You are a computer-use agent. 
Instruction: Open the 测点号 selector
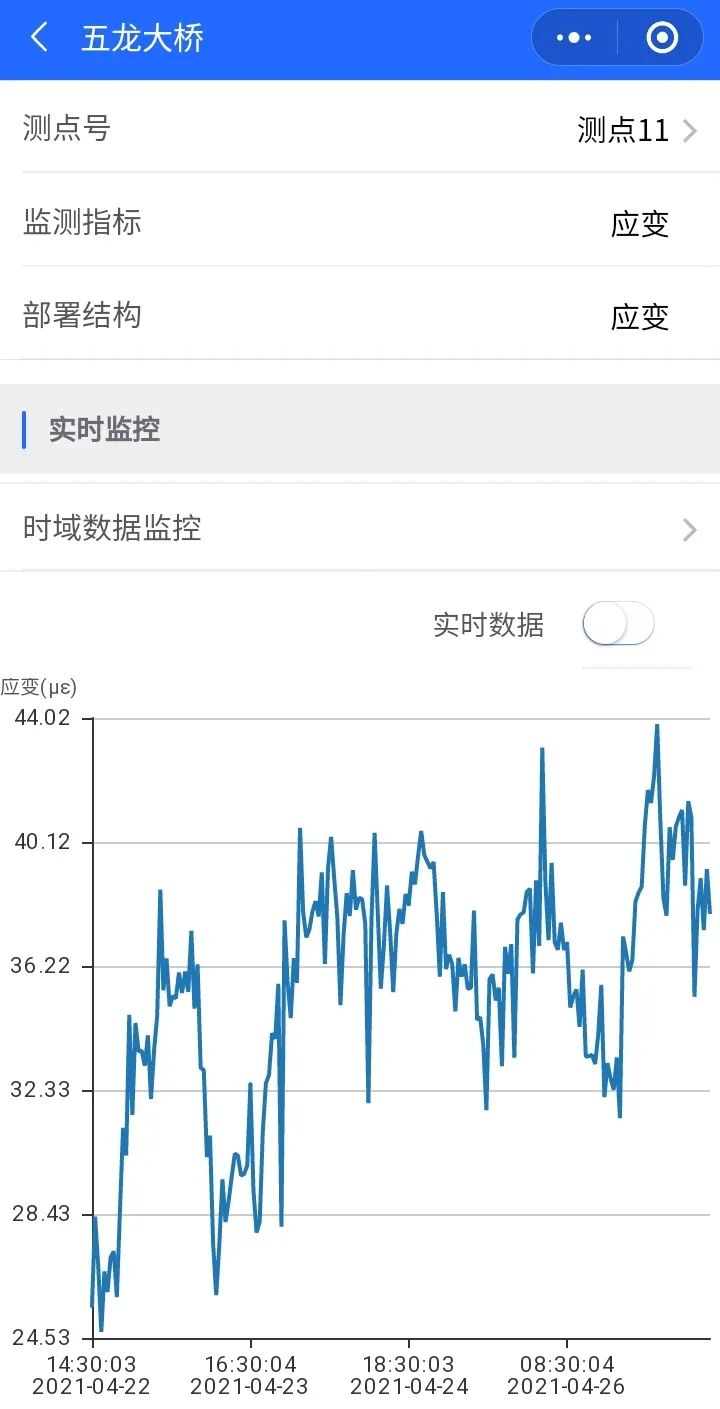tap(636, 130)
